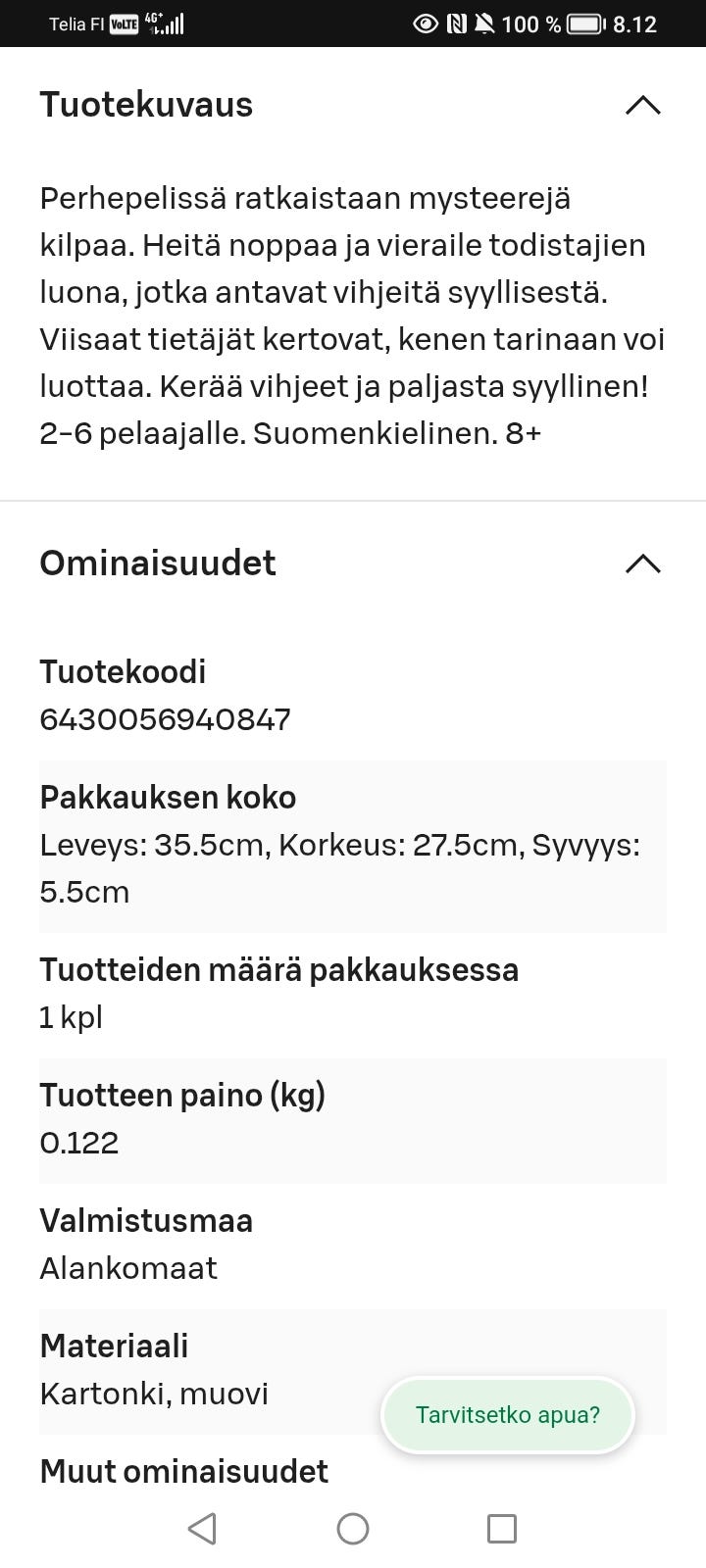Collapse the Tuotekuvaus section
Screen dimensions: 706x1568
pyautogui.click(x=642, y=105)
